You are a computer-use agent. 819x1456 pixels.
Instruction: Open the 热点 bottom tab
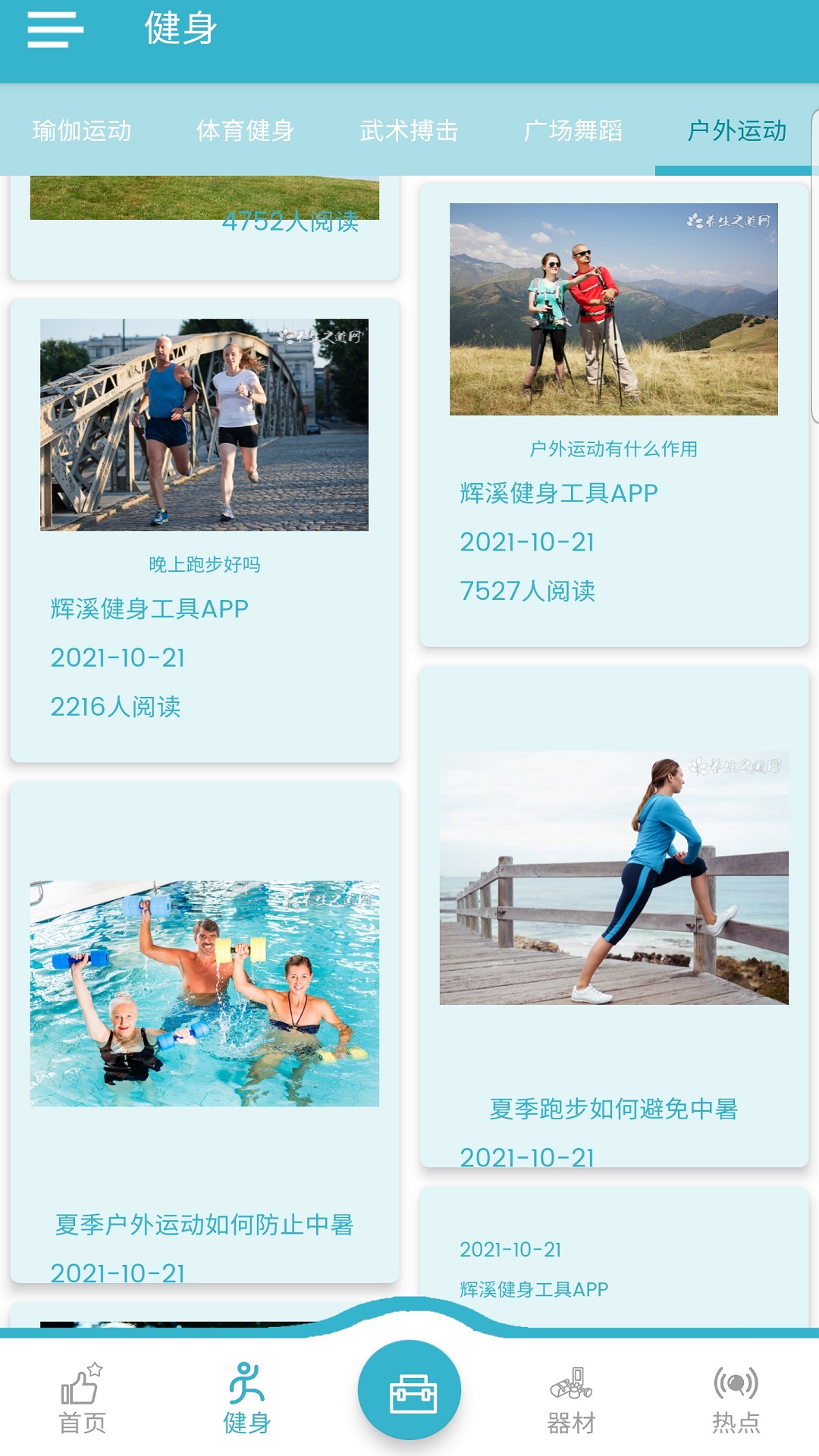tap(736, 1401)
